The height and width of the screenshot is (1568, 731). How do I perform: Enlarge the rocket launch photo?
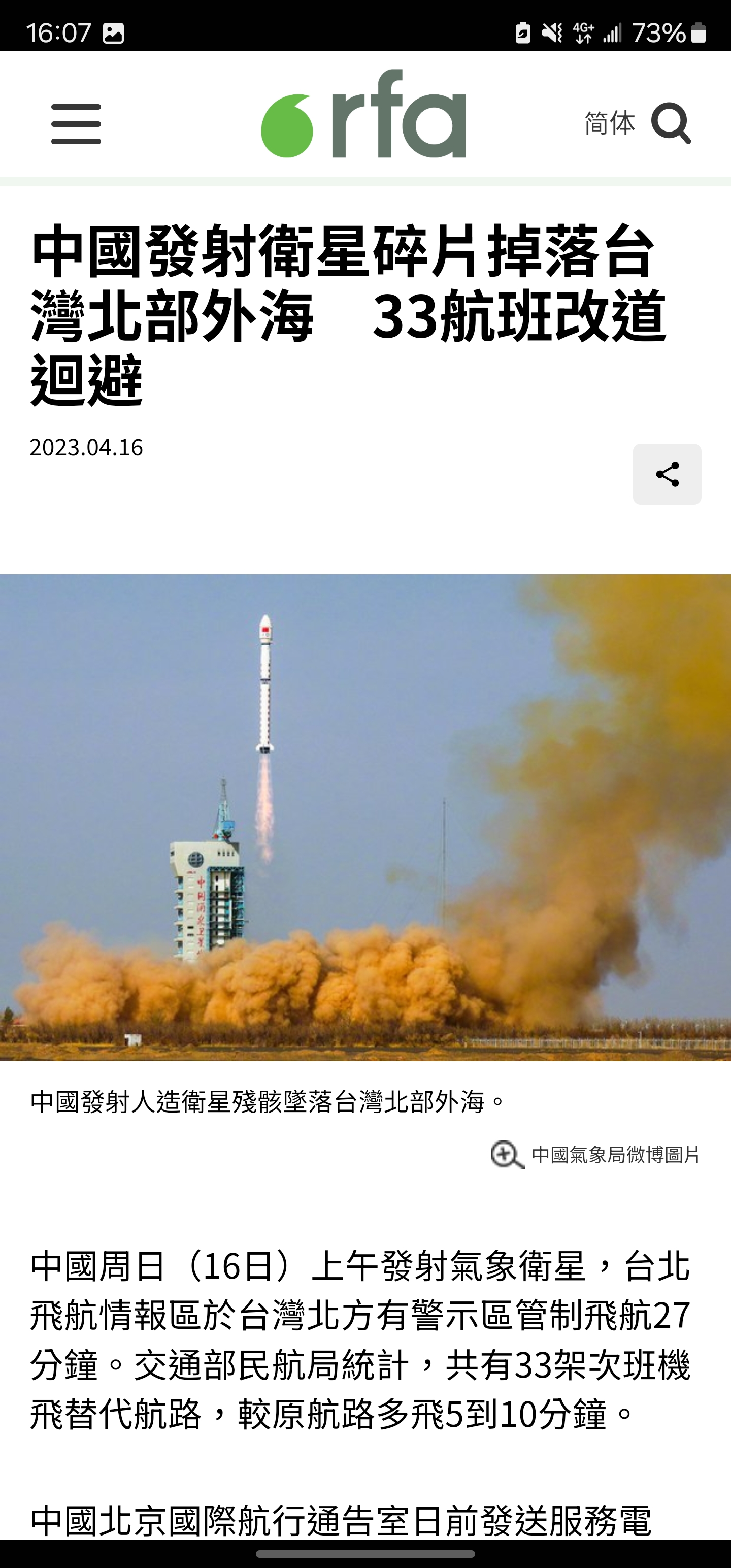pyautogui.click(x=508, y=1155)
